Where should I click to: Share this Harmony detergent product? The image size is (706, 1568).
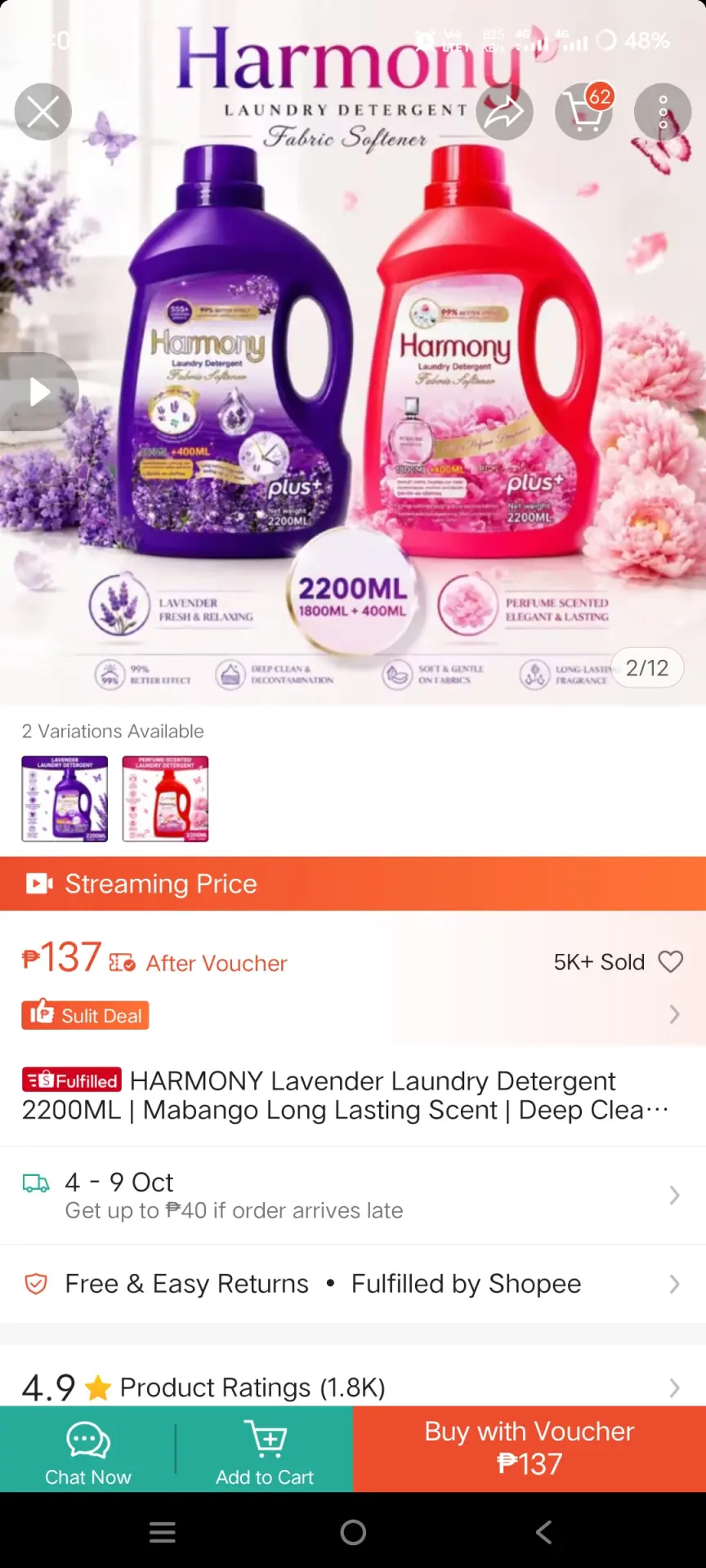click(505, 112)
